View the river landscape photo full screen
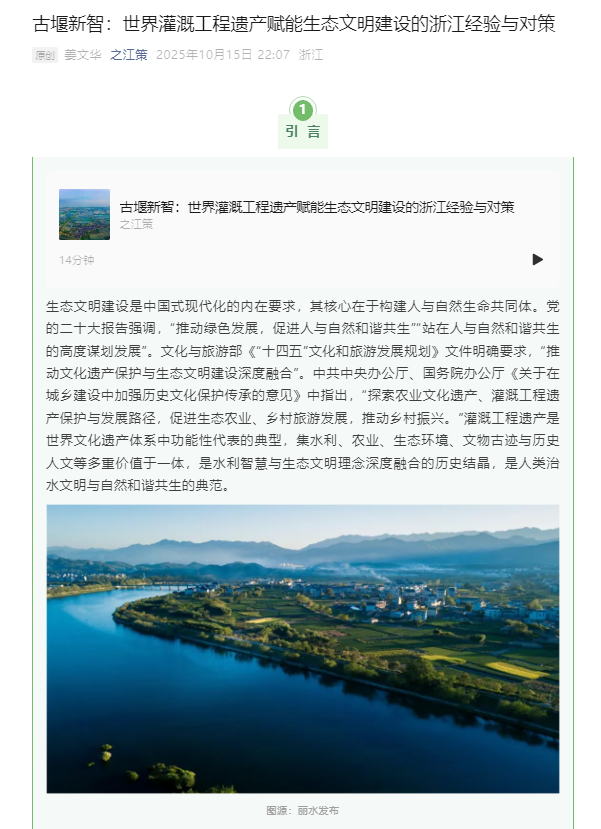The image size is (601, 829). click(x=302, y=648)
